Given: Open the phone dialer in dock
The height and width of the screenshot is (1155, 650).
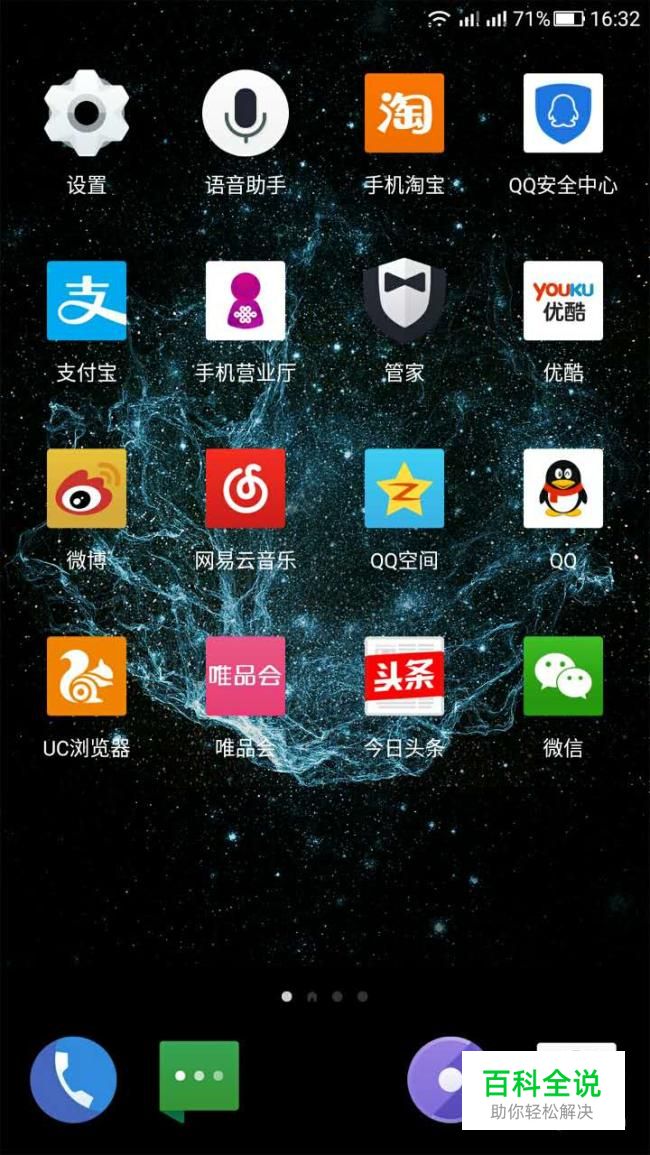Looking at the screenshot, I should point(73,1080).
